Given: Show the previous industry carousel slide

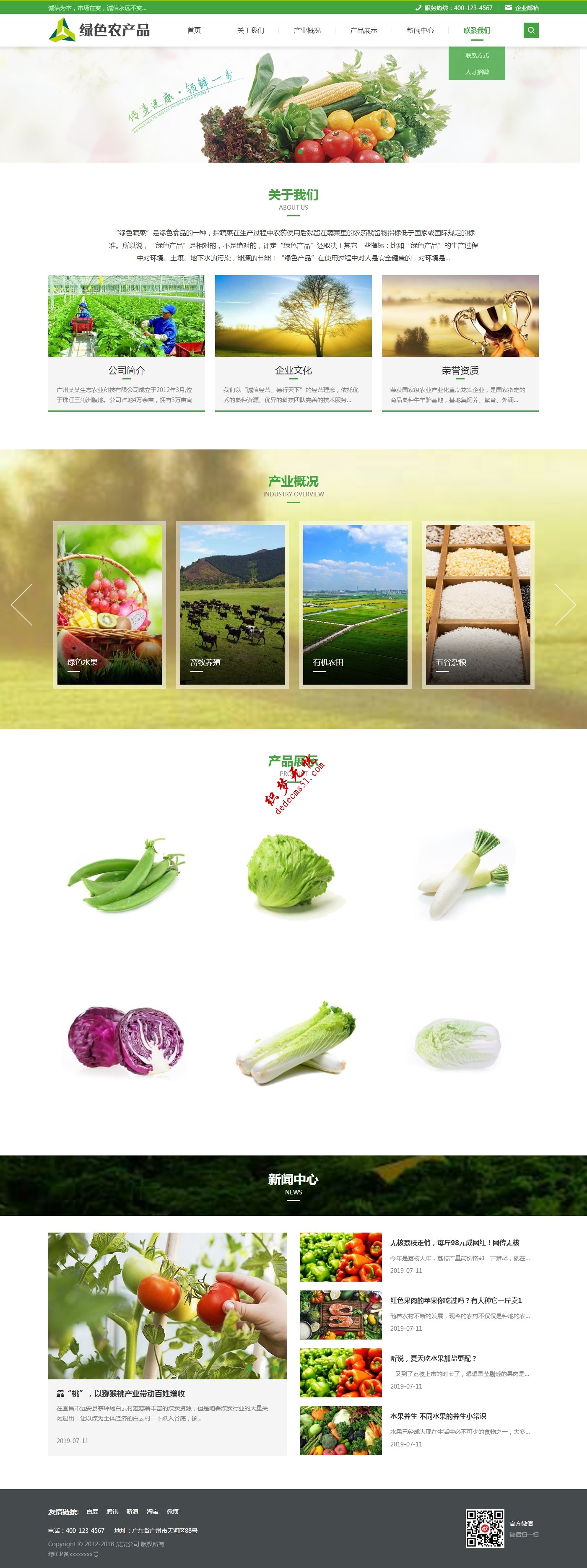Looking at the screenshot, I should point(22,605).
